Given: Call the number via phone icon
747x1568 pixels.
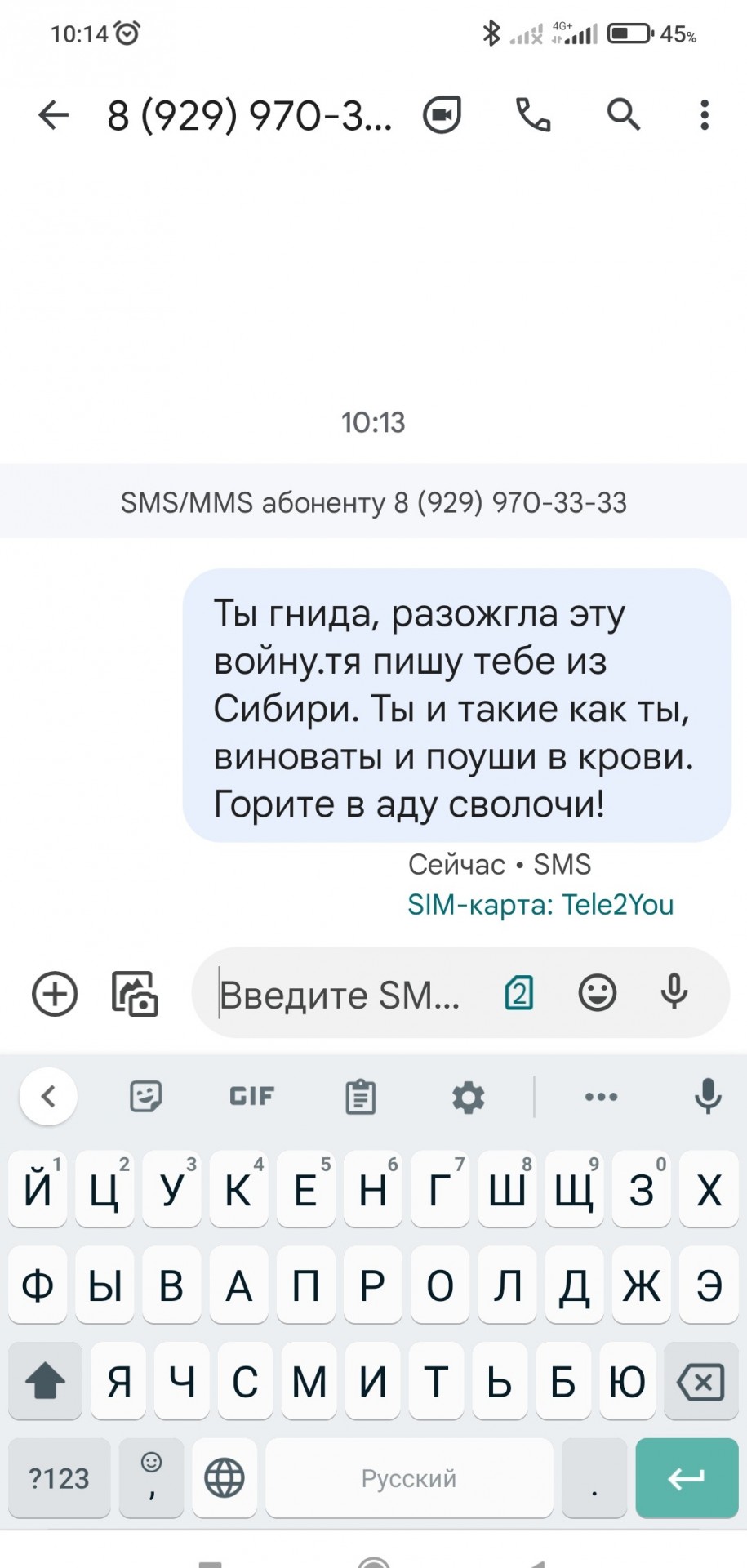Looking at the screenshot, I should click(x=533, y=115).
